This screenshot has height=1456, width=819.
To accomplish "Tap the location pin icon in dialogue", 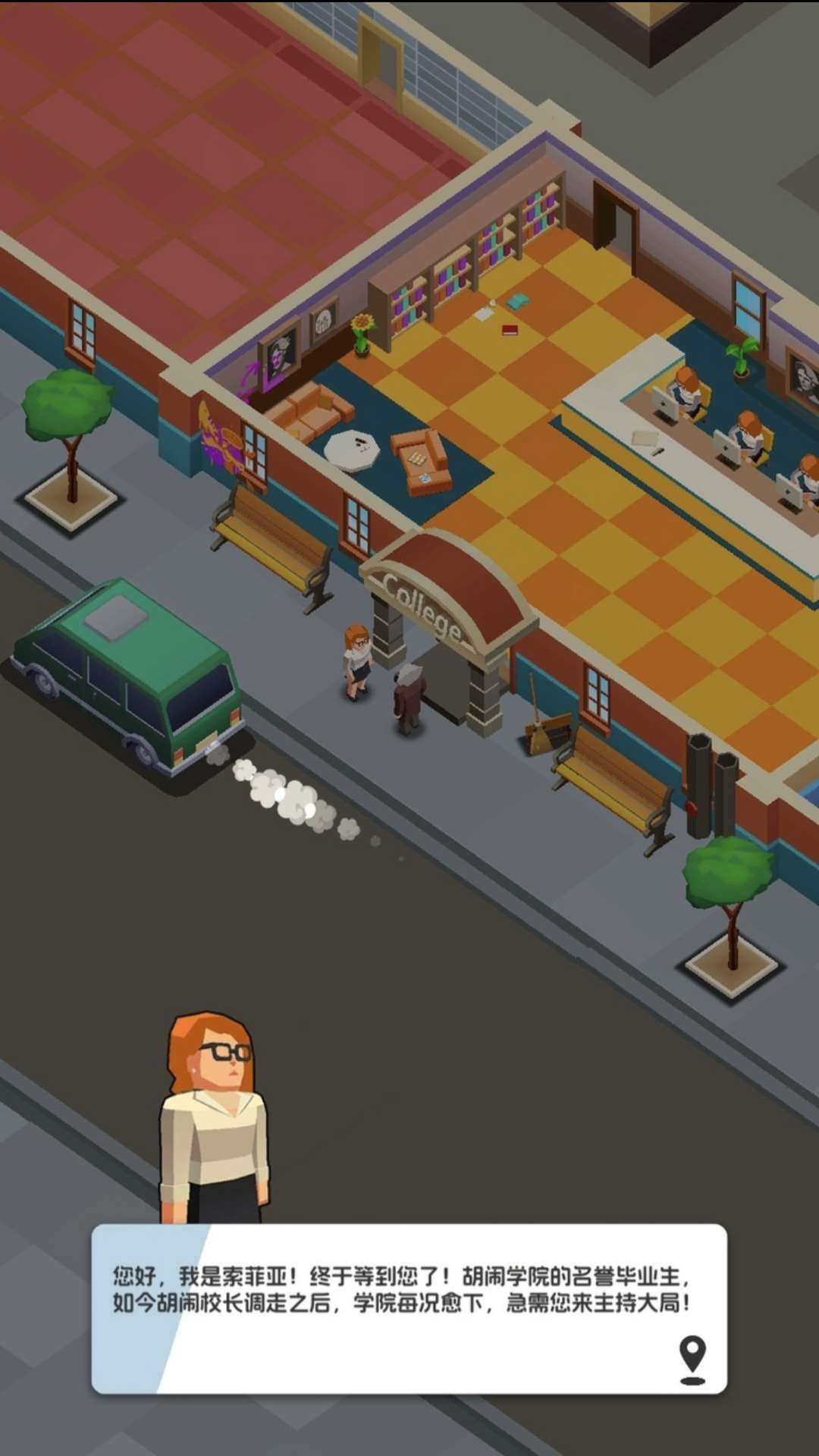I will pyautogui.click(x=692, y=1359).
